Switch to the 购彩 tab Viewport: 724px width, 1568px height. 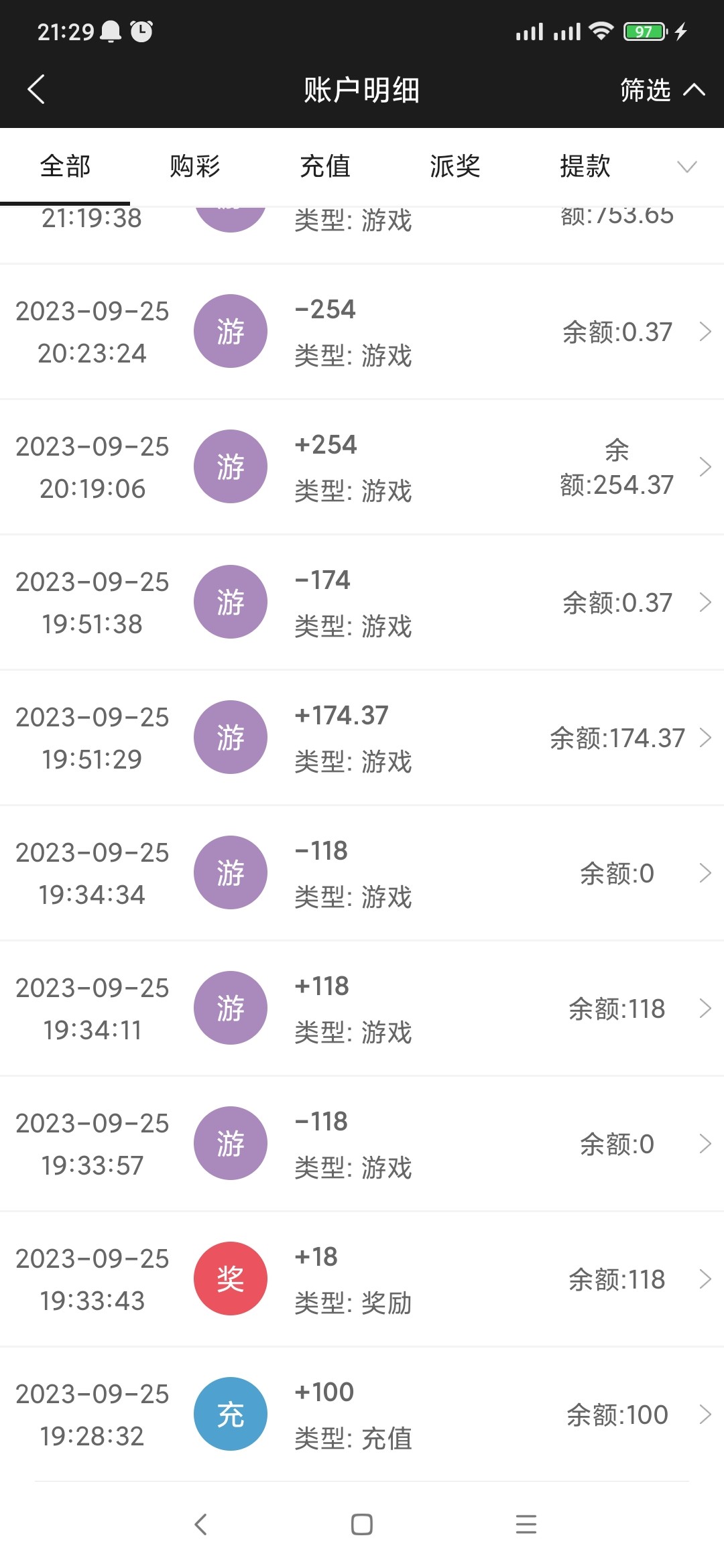194,167
